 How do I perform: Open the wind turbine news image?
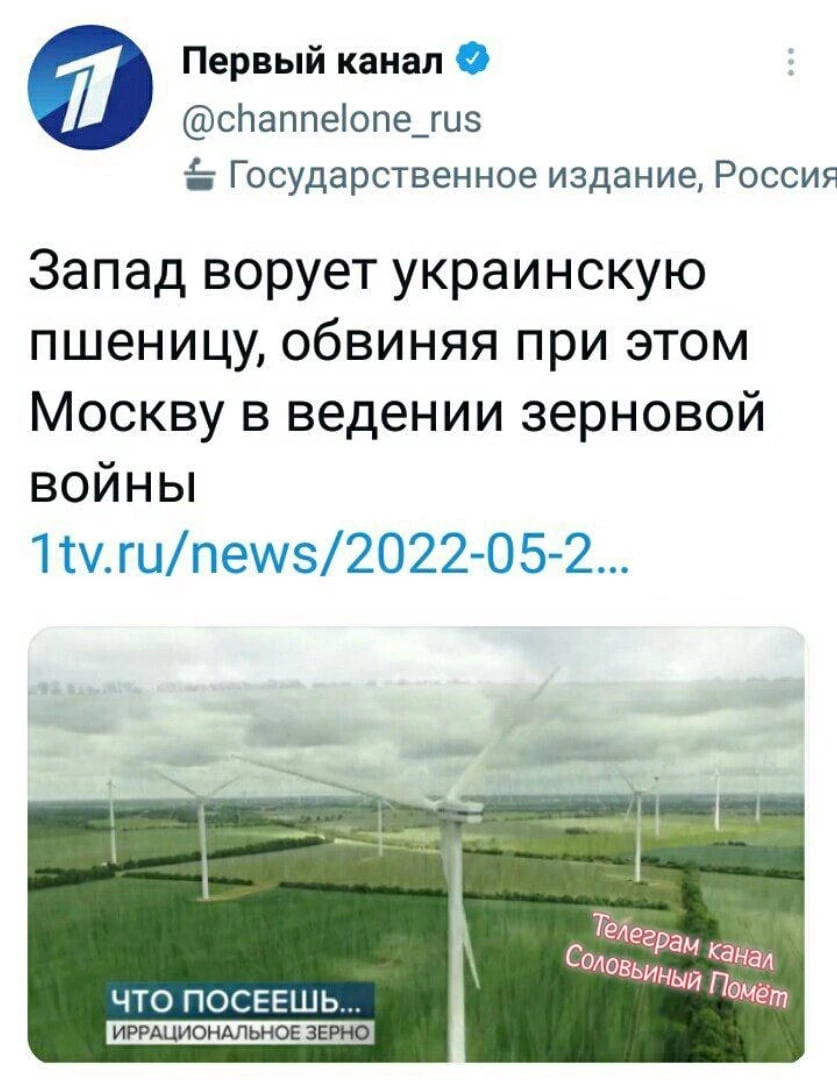tap(416, 843)
